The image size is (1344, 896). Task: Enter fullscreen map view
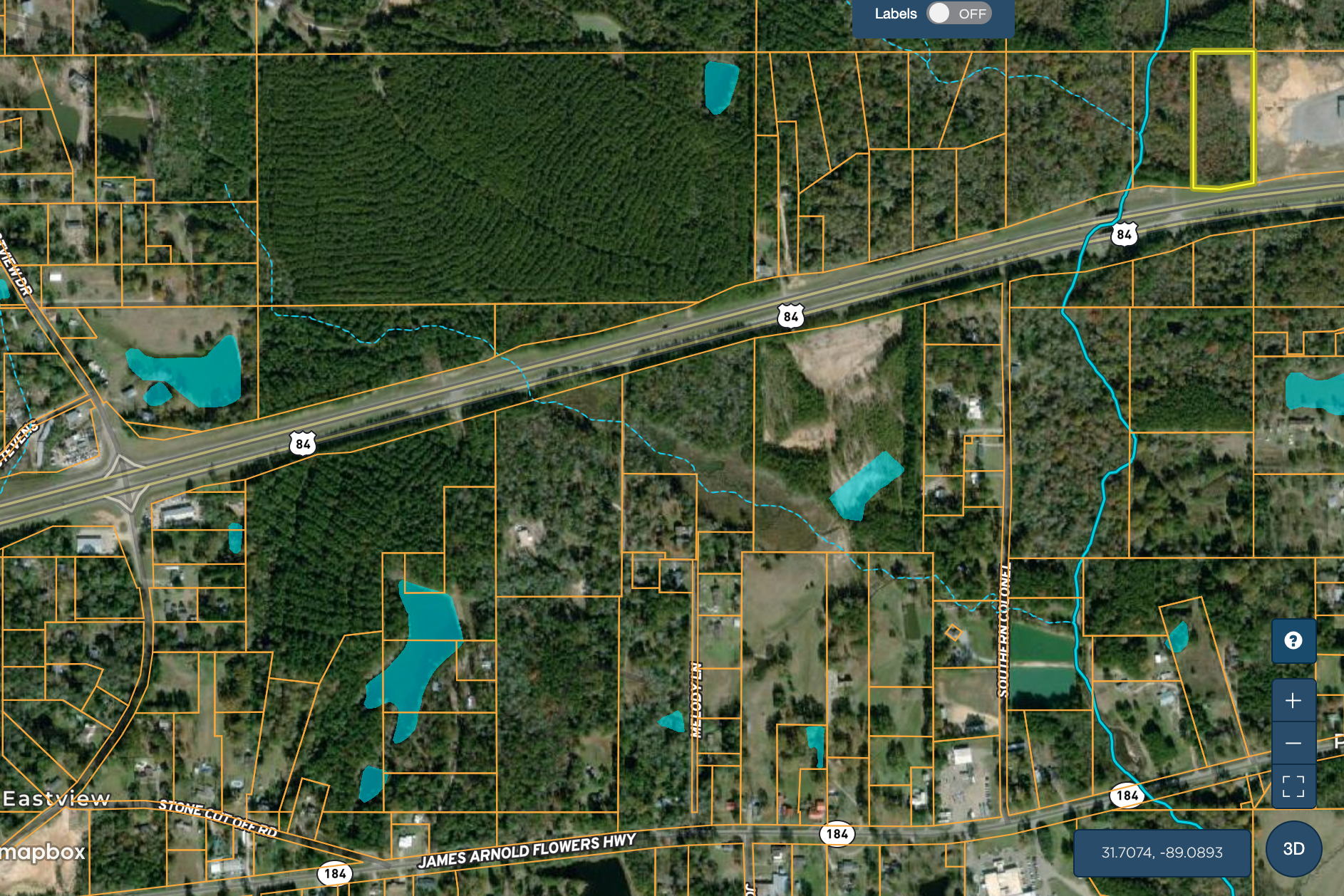click(x=1293, y=786)
